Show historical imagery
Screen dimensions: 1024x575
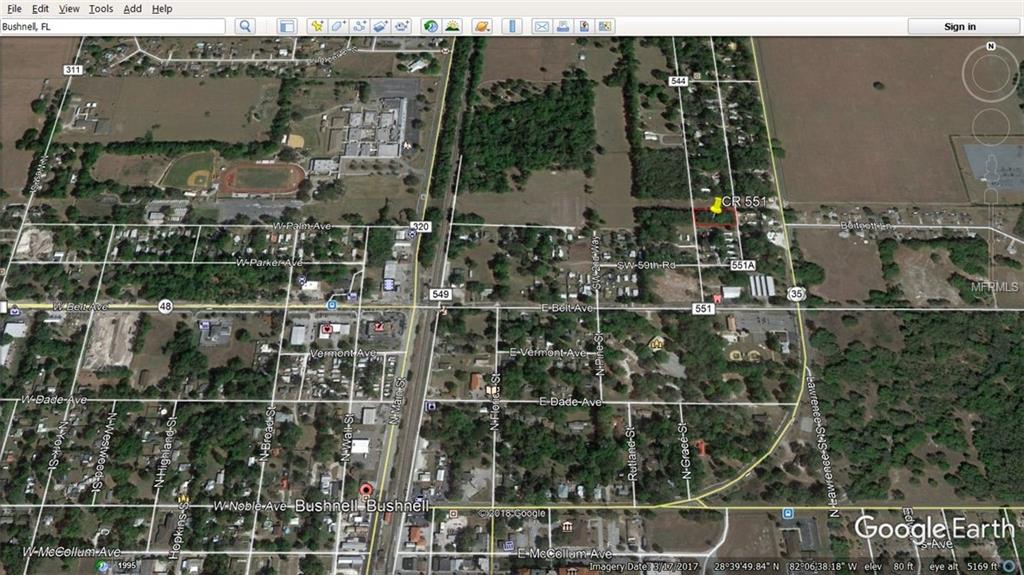431,26
